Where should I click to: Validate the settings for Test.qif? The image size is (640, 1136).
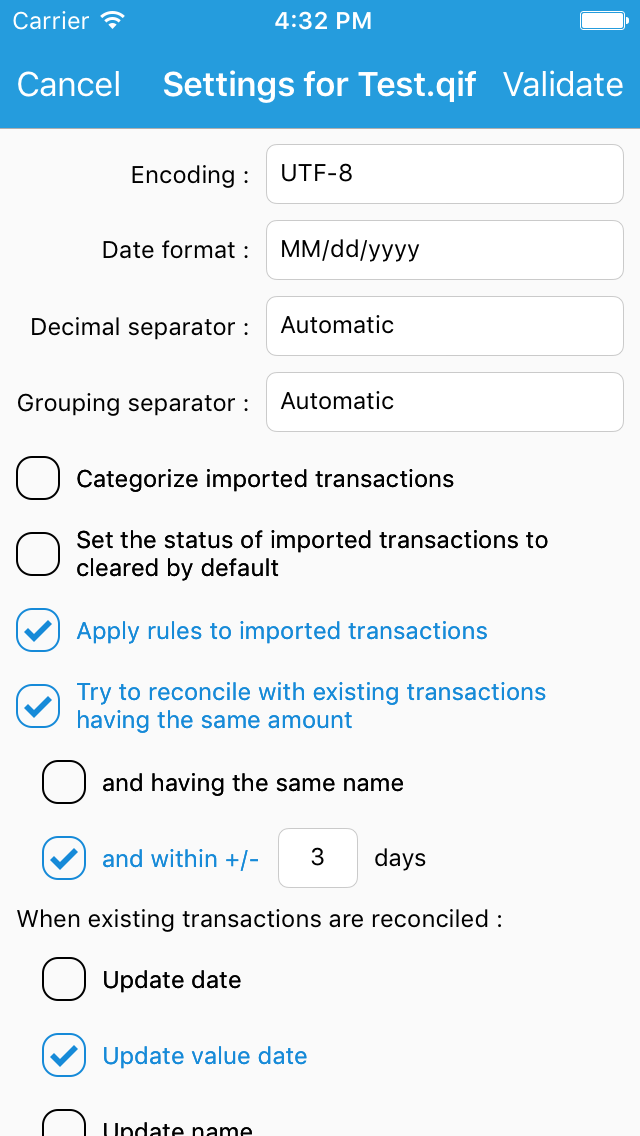[563, 84]
